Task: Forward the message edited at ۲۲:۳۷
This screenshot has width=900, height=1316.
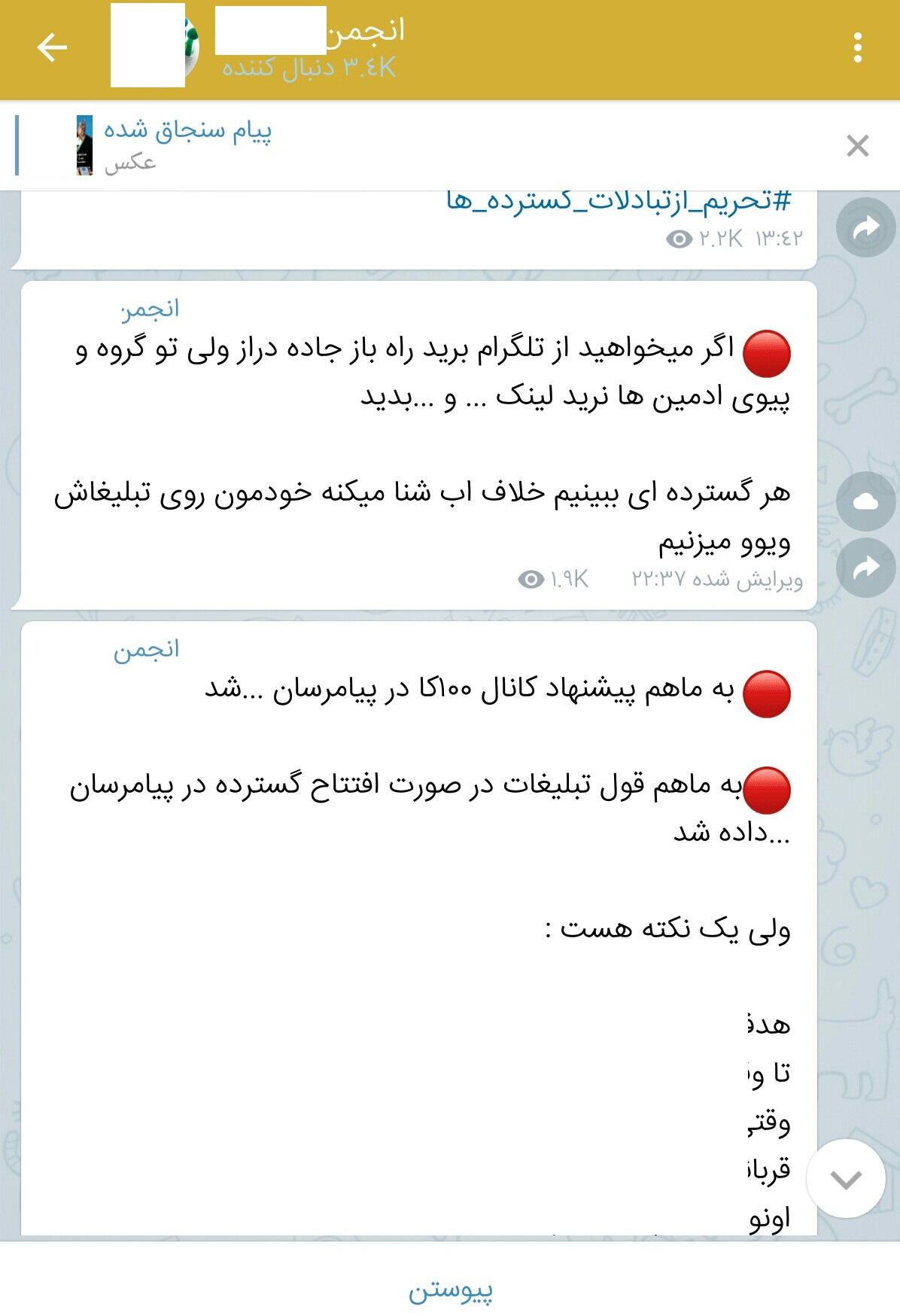Action: coord(865,568)
